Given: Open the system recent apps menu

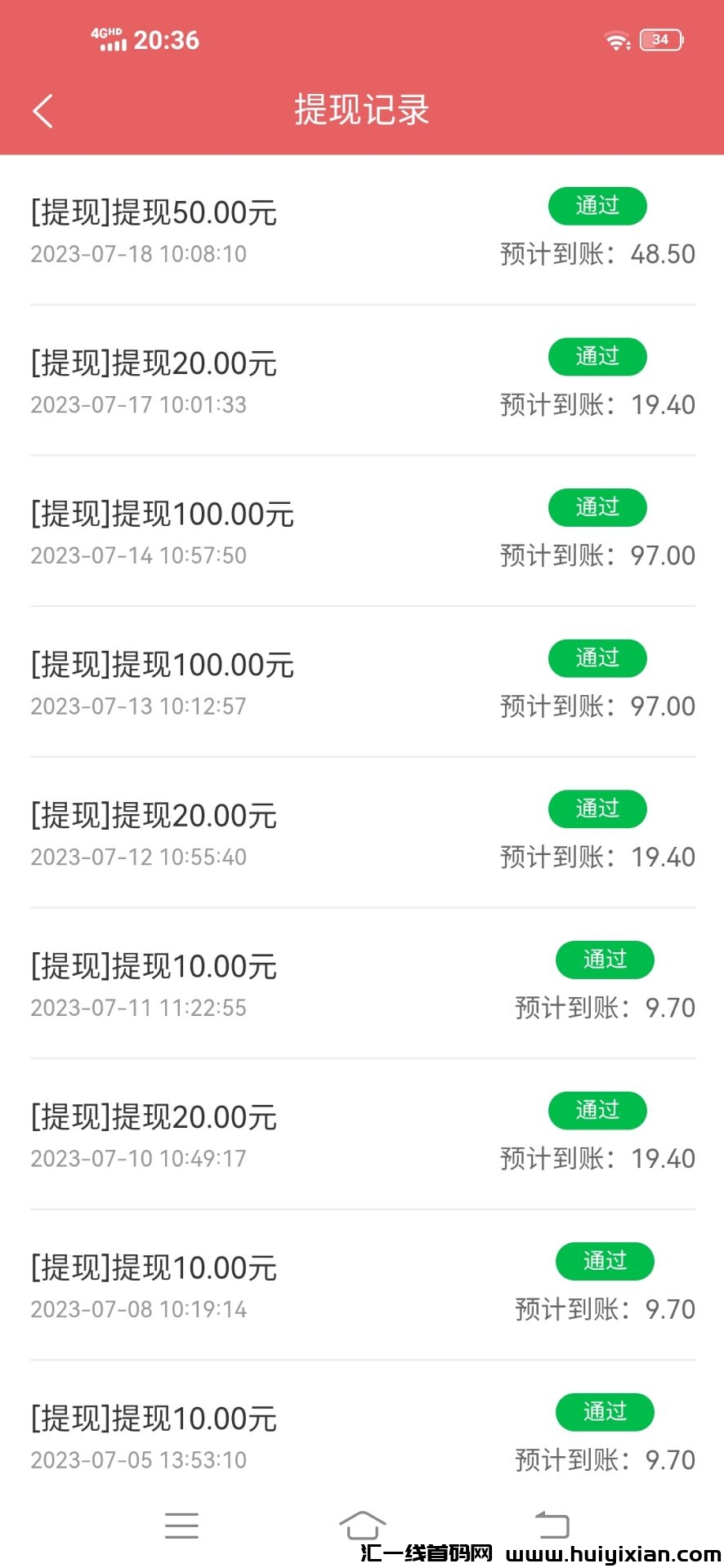Looking at the screenshot, I should click(181, 1526).
